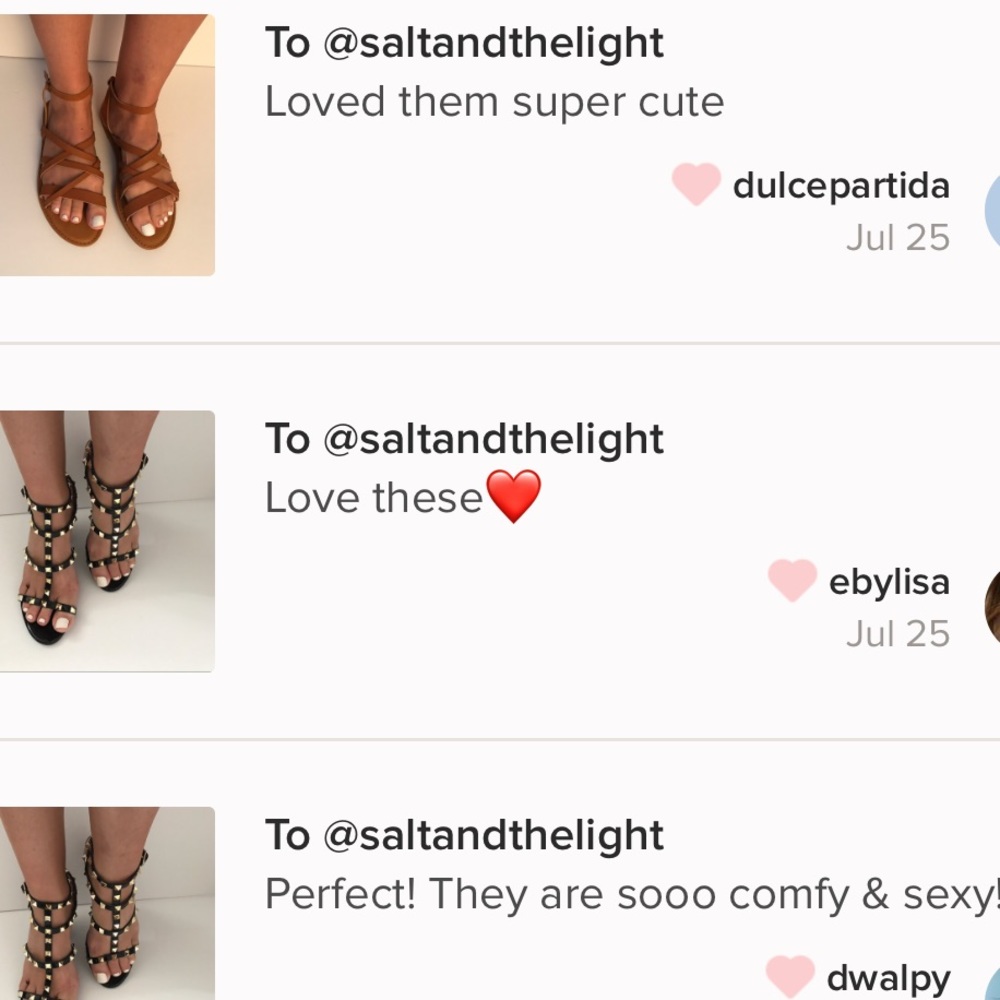
Task: Like ebylisa's love note
Action: [792, 581]
